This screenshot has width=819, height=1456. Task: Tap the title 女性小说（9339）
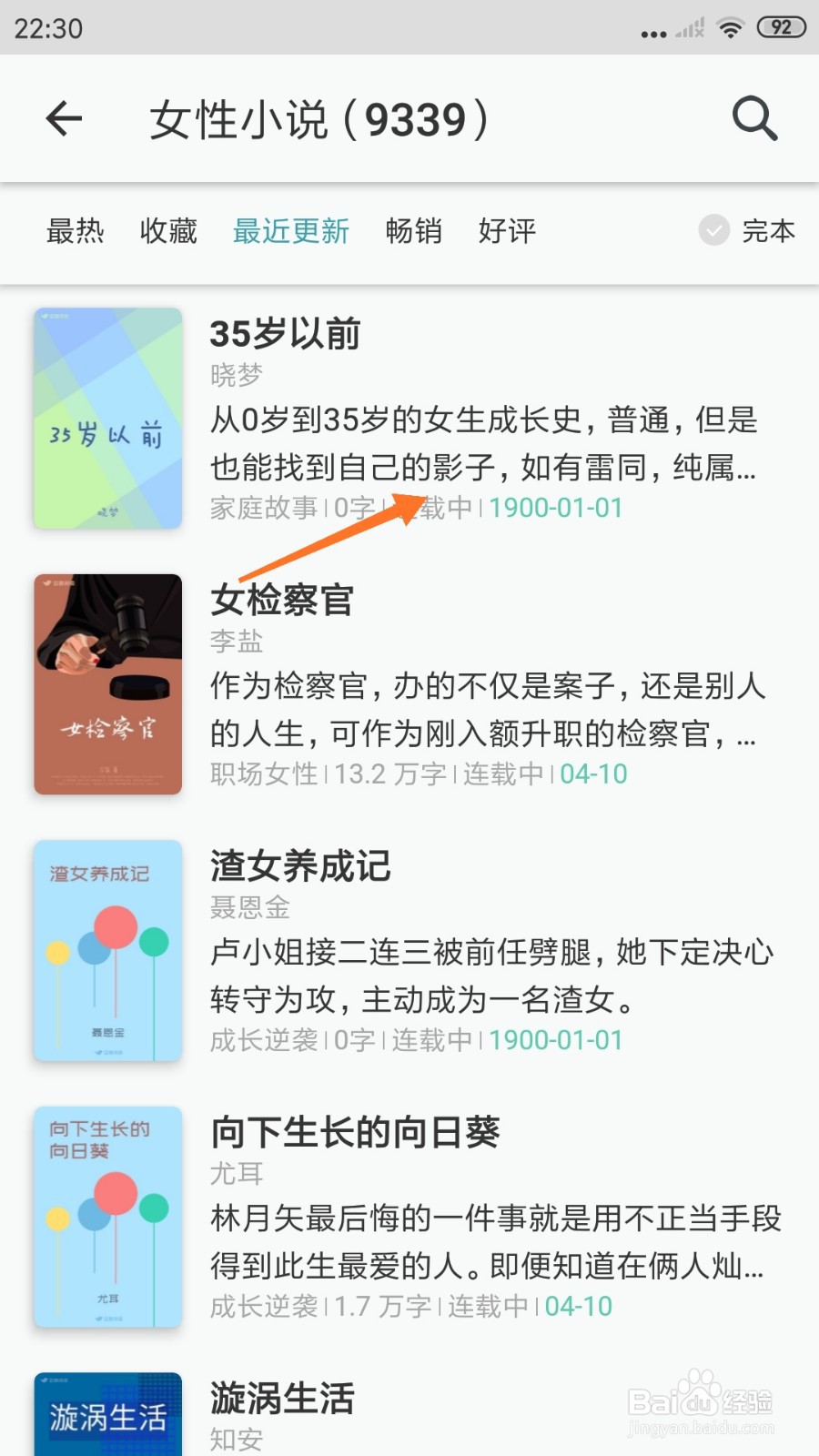point(318,118)
